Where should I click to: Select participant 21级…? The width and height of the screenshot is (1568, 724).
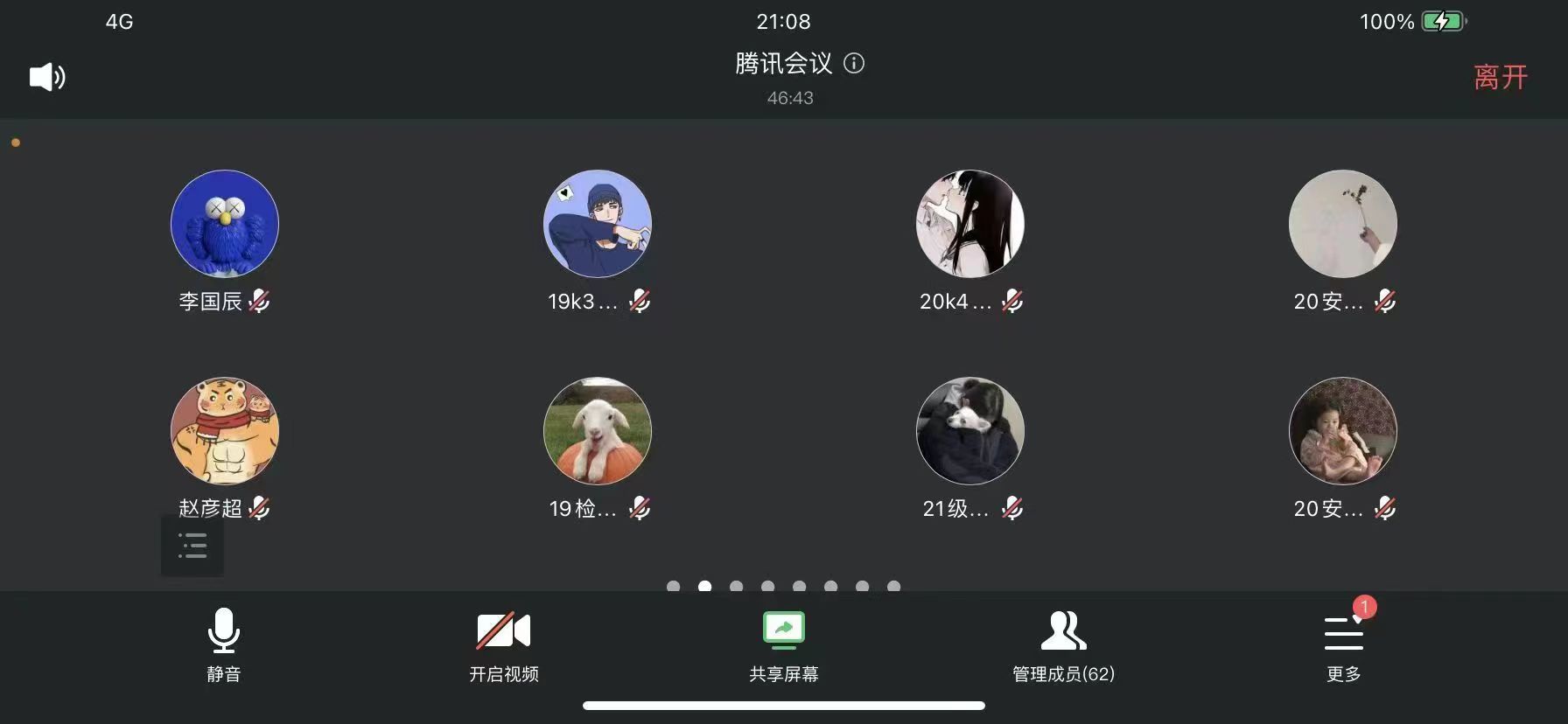point(970,431)
